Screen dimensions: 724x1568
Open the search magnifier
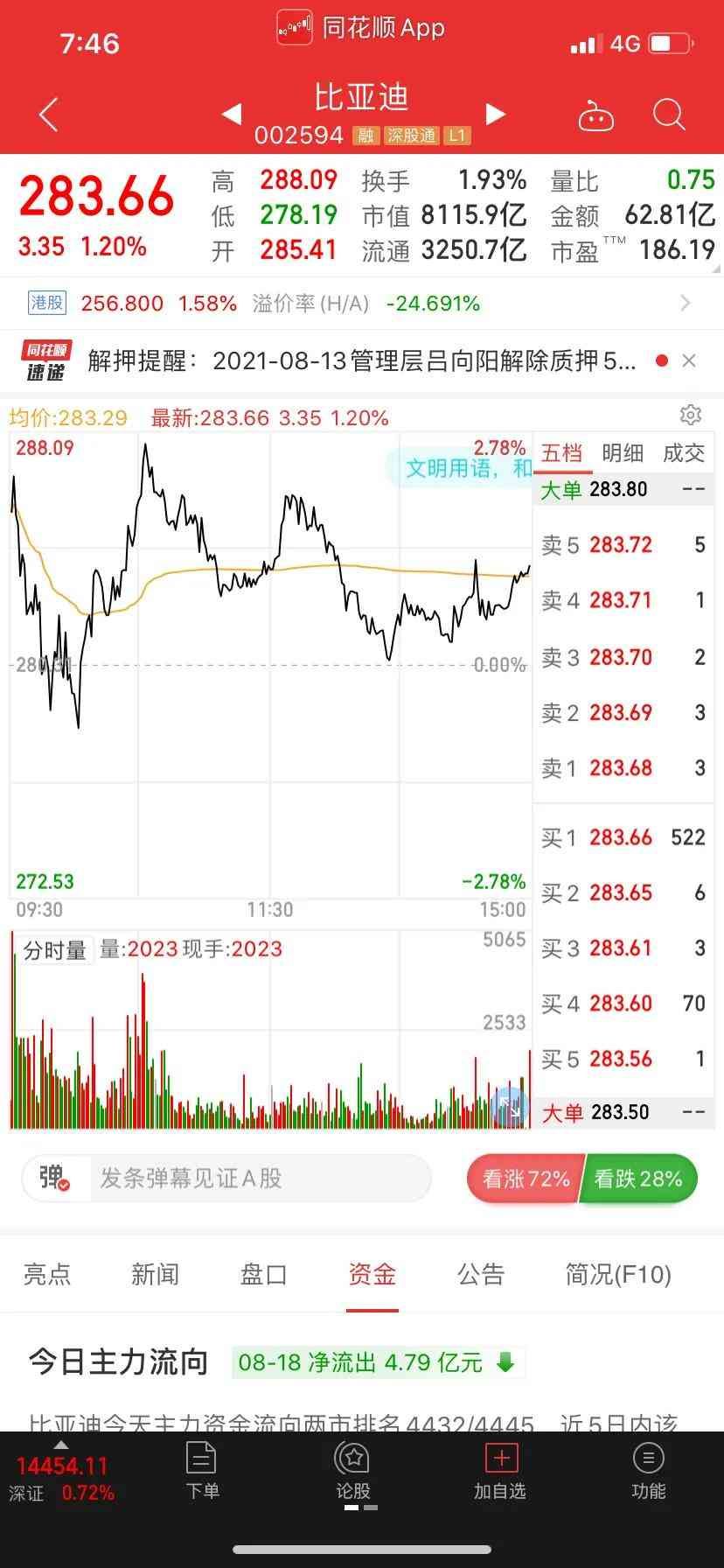(669, 115)
